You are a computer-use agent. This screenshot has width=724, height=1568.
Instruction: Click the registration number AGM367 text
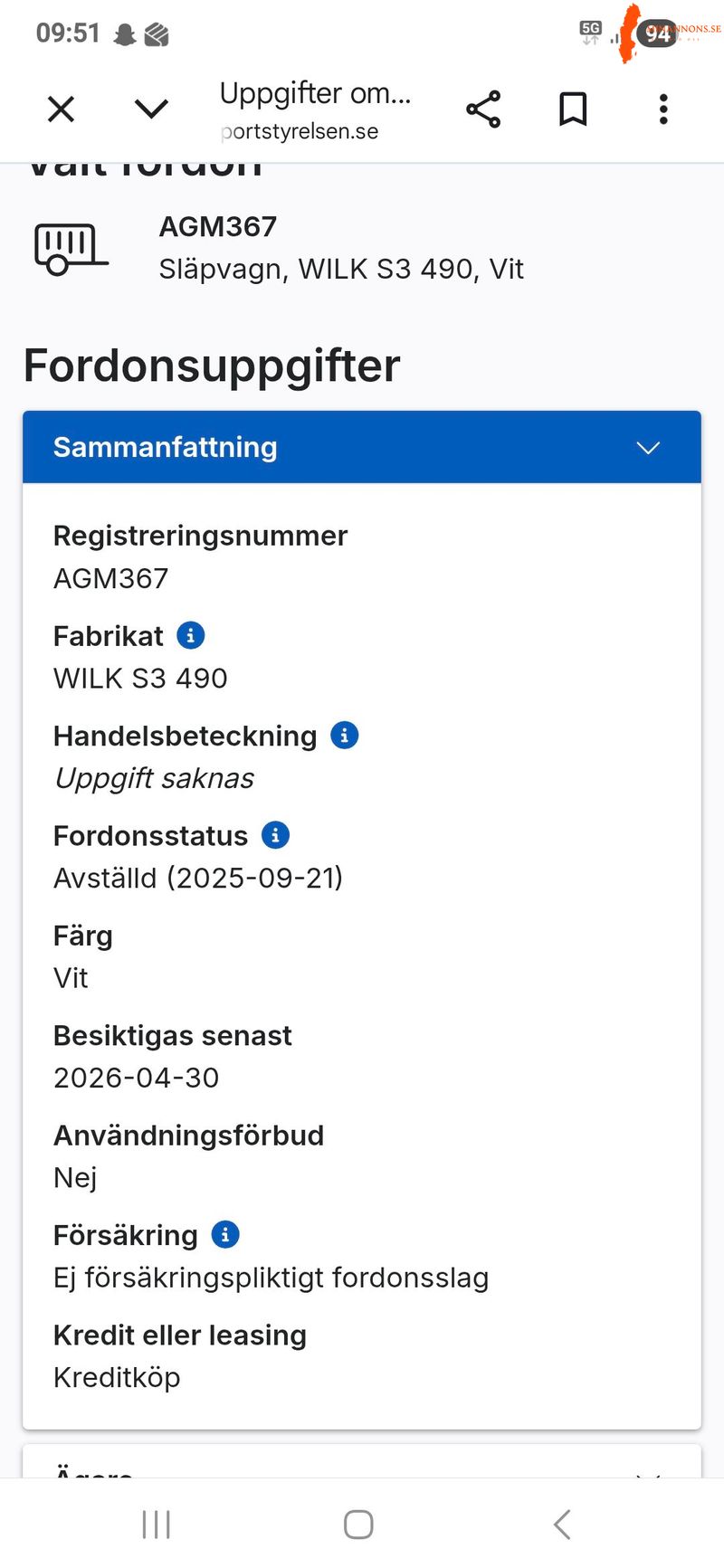coord(110,577)
